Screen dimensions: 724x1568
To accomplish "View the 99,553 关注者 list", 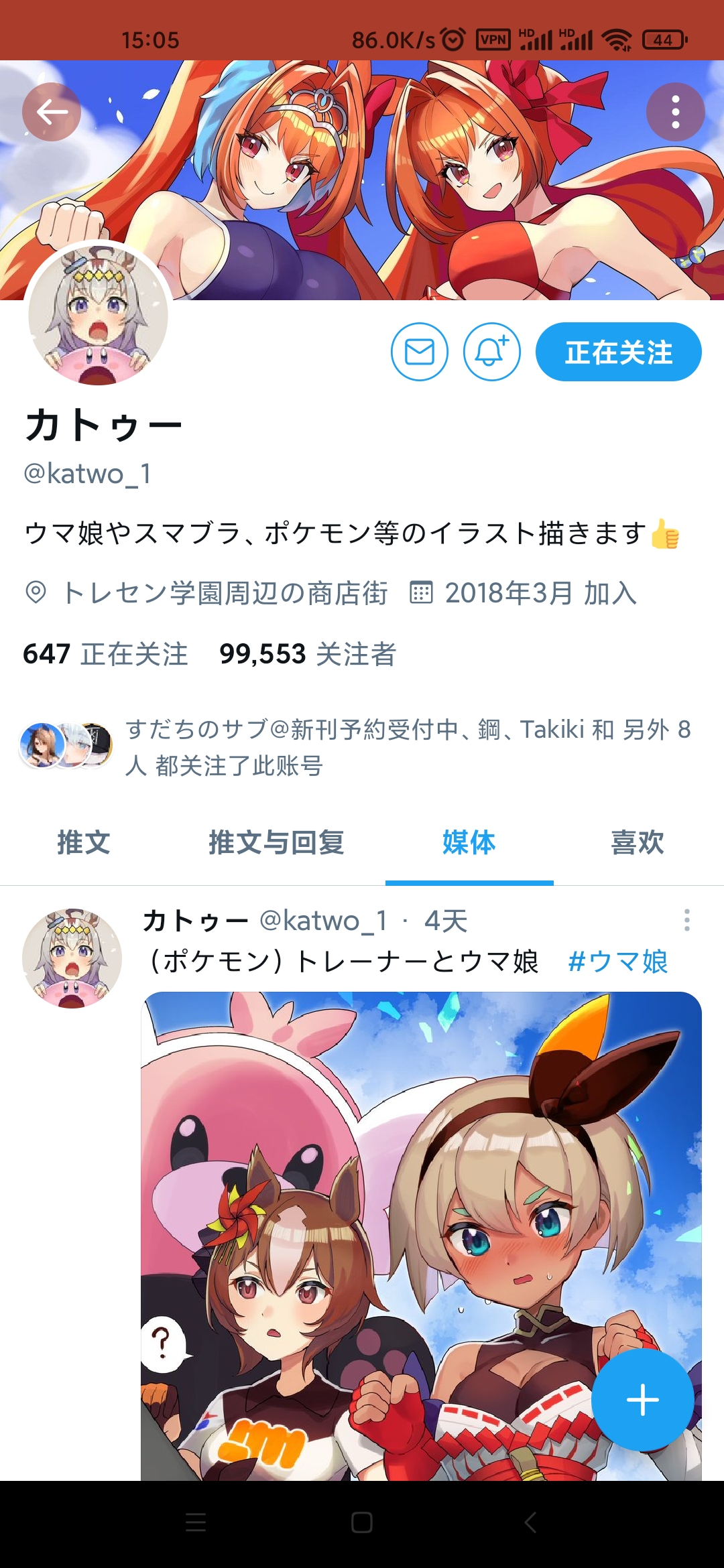I will point(308,654).
